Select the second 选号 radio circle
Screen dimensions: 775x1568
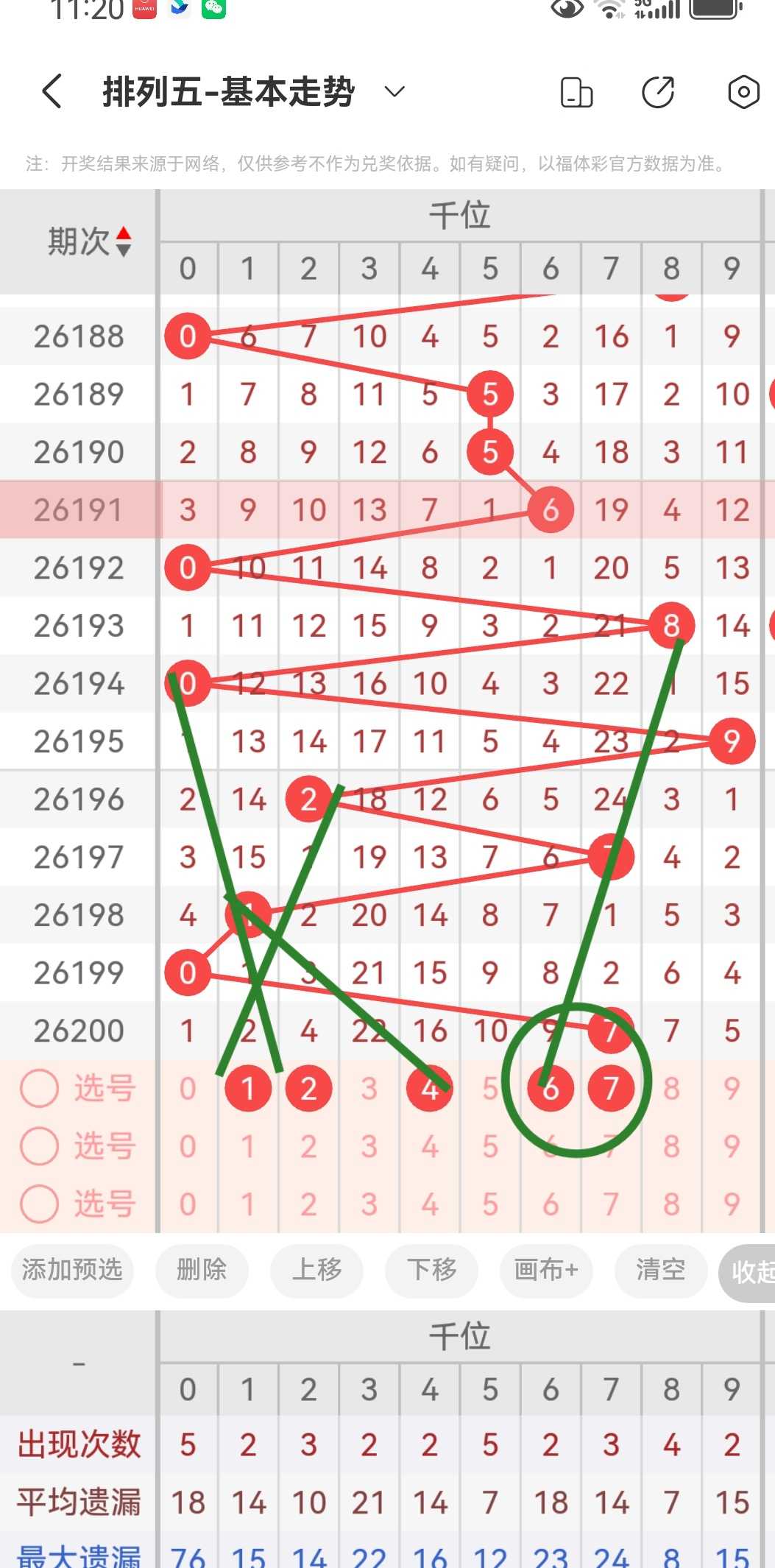coord(39,1146)
